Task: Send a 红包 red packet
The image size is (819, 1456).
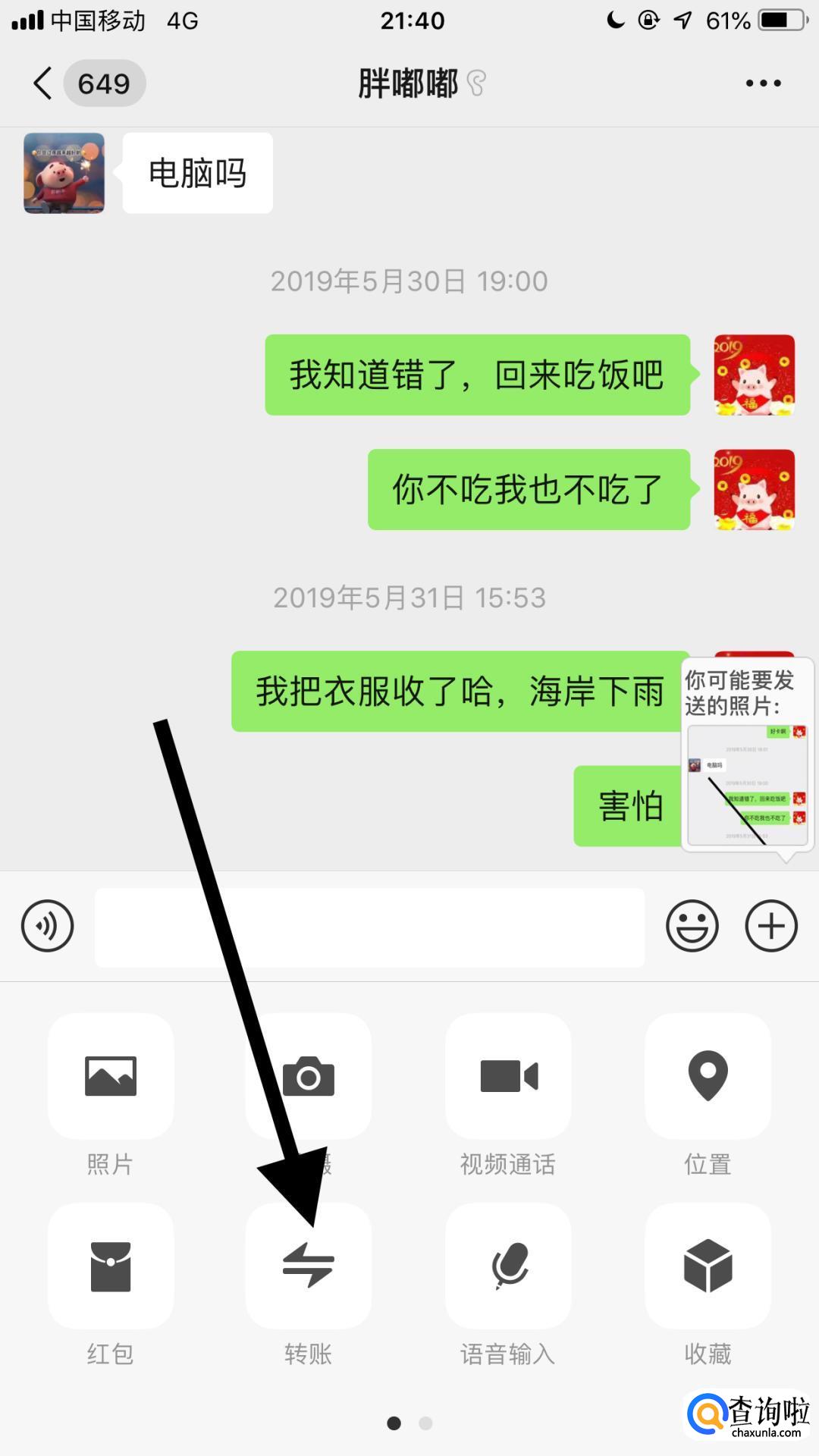Action: pos(111,1266)
